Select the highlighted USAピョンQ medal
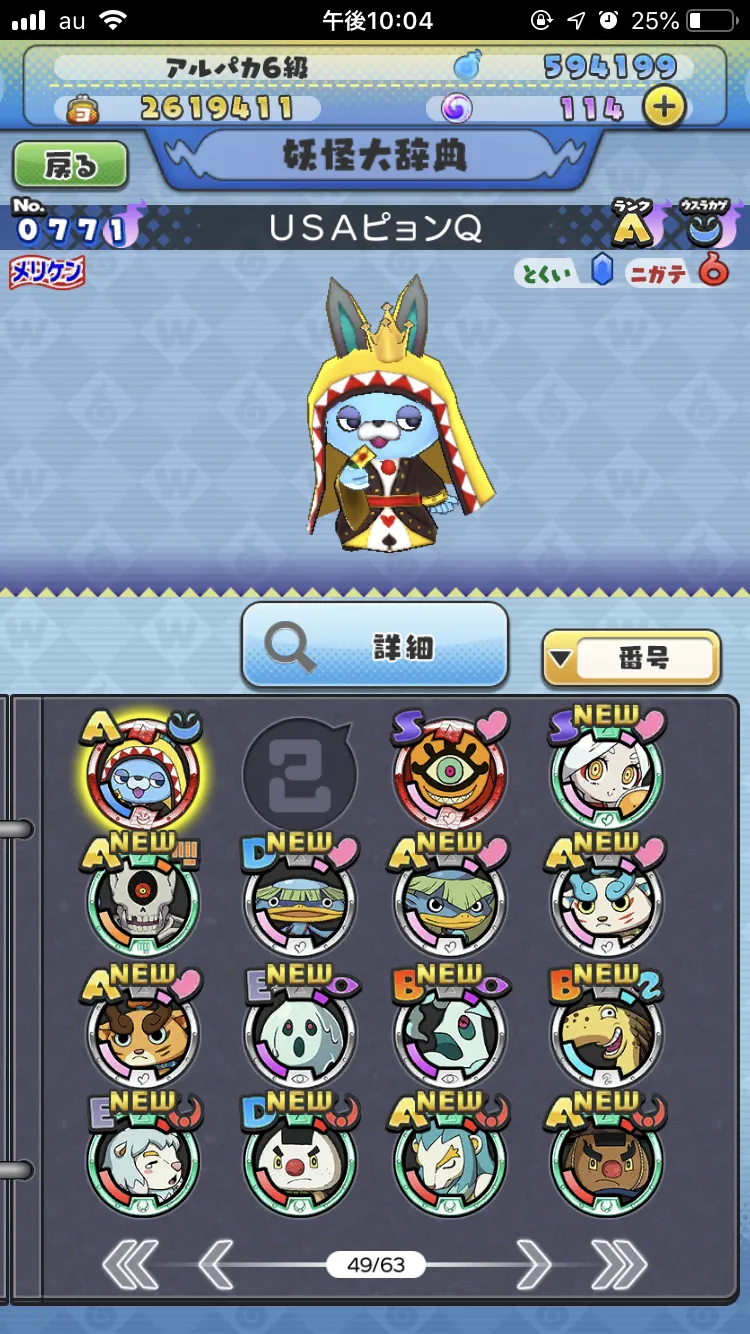 [143, 771]
